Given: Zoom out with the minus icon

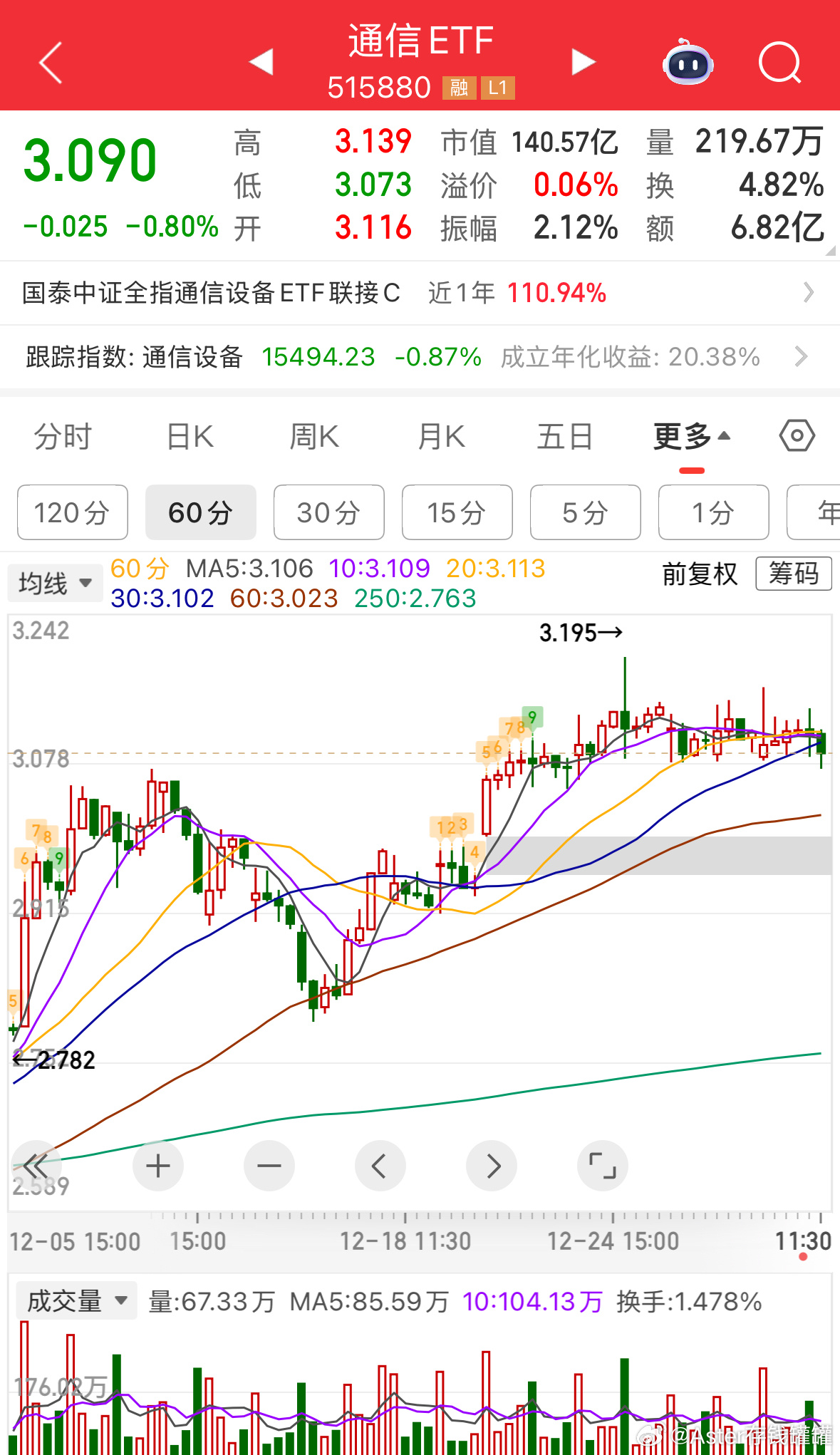Looking at the screenshot, I should (269, 1166).
